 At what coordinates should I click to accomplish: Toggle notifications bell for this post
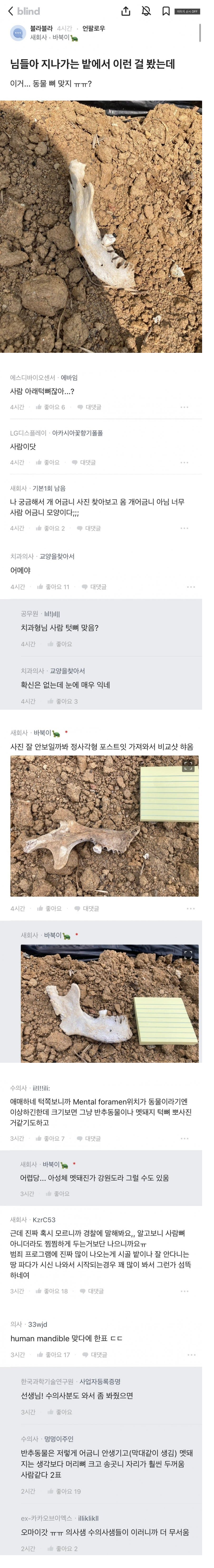[x=146, y=11]
